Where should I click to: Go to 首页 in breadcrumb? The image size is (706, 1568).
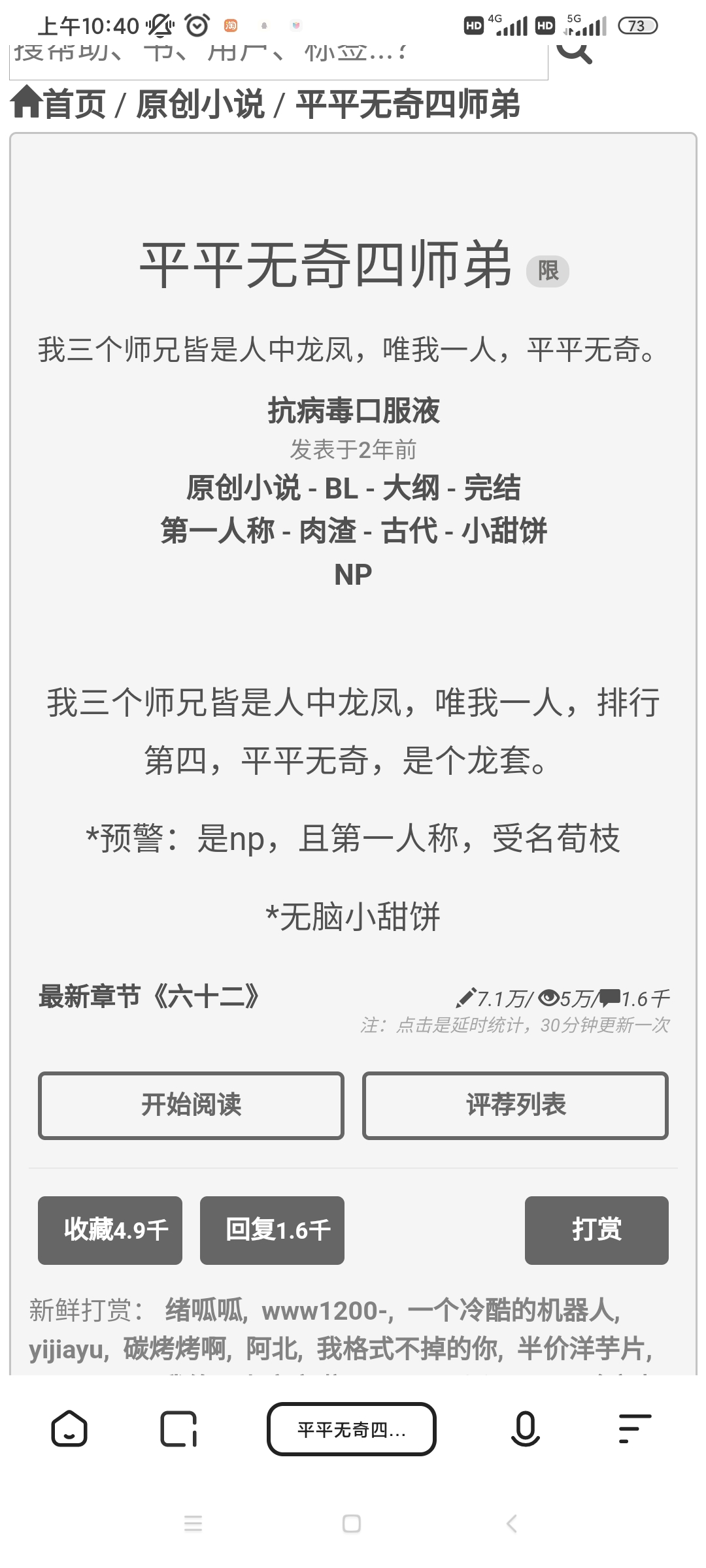59,104
